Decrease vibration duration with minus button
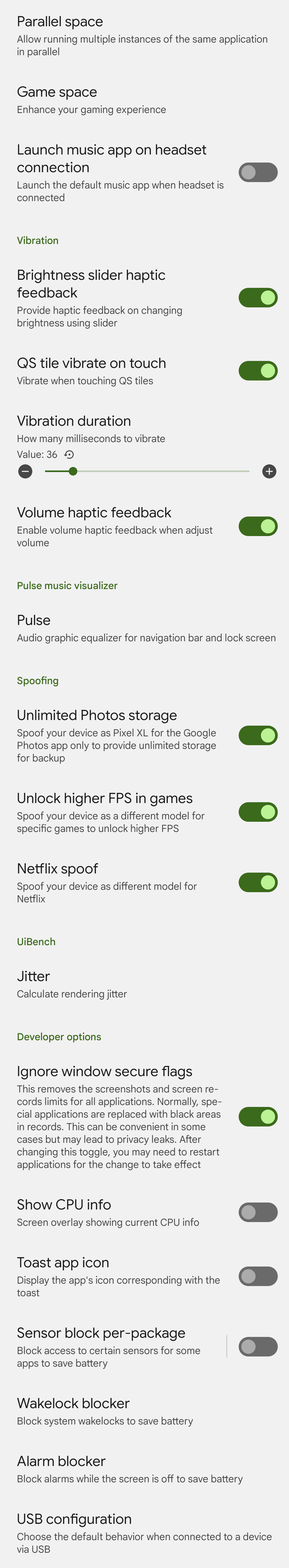Screen dimensions: 289x1568 click(x=25, y=471)
